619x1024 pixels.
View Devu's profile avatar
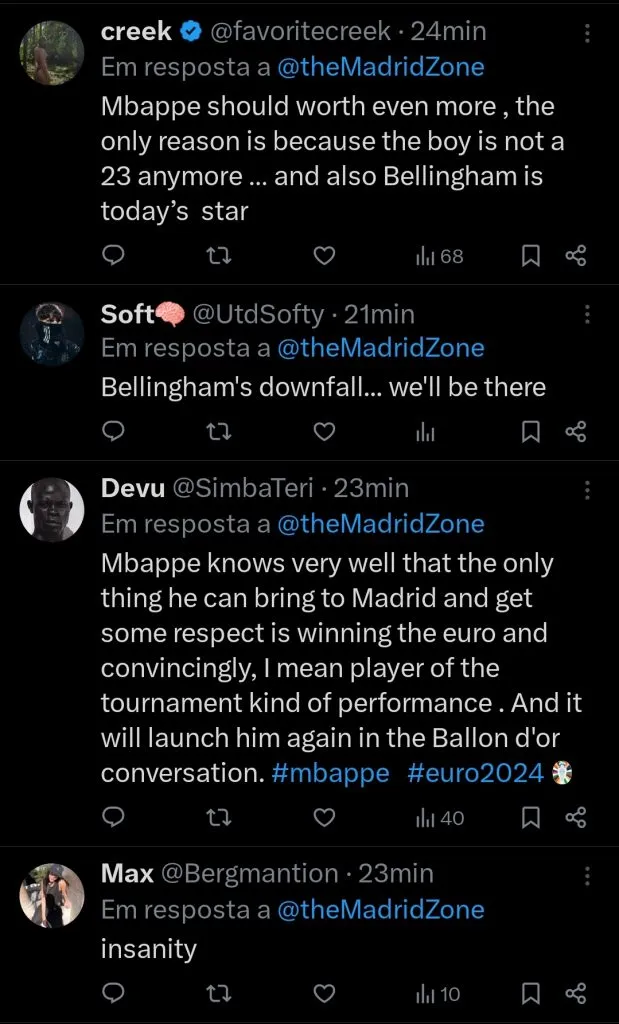(x=52, y=509)
